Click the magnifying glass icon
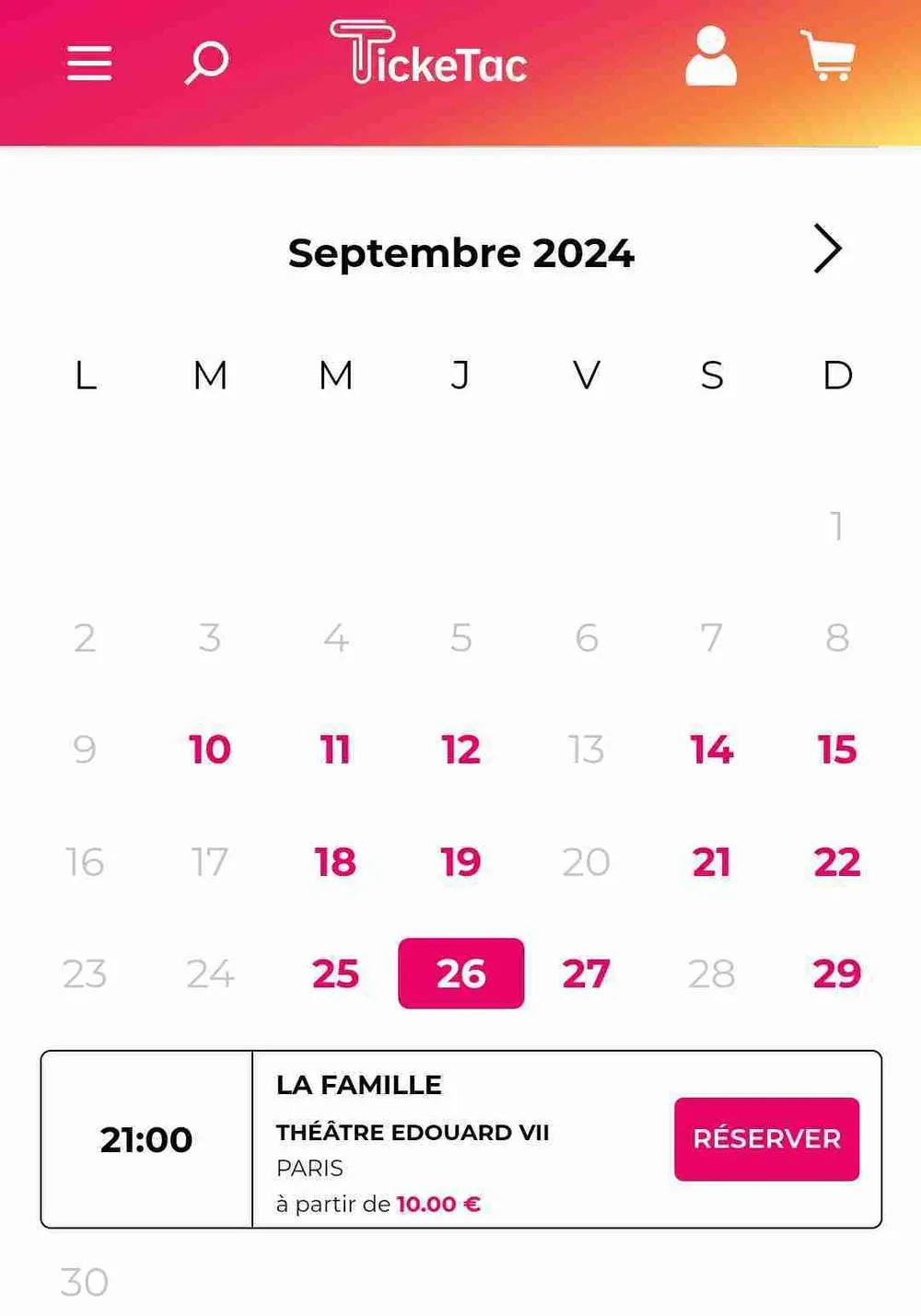921x1316 pixels. point(204,63)
